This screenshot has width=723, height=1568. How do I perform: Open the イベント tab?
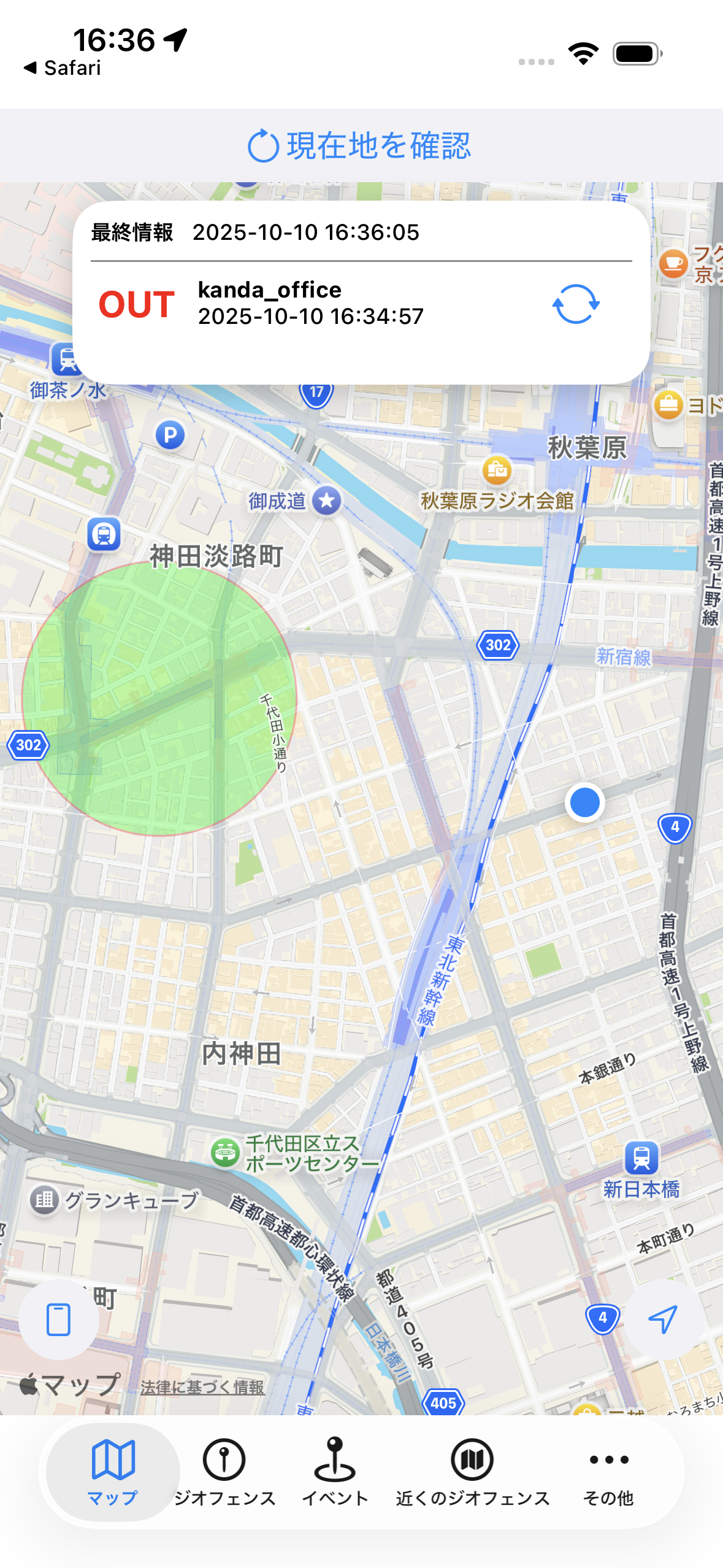pos(335,1471)
